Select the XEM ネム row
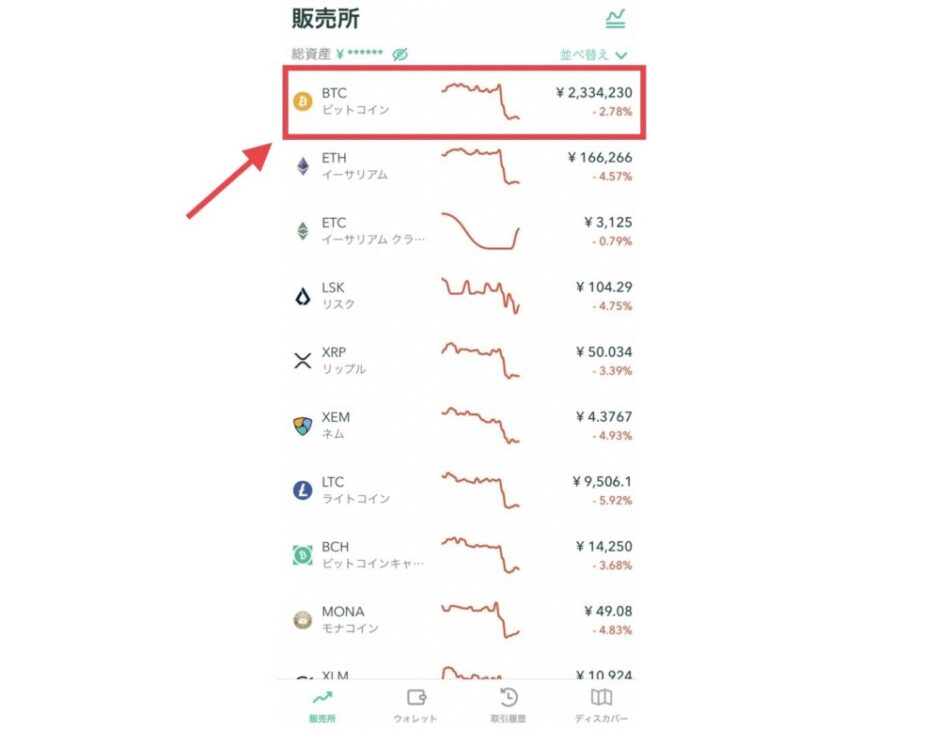 (x=462, y=426)
